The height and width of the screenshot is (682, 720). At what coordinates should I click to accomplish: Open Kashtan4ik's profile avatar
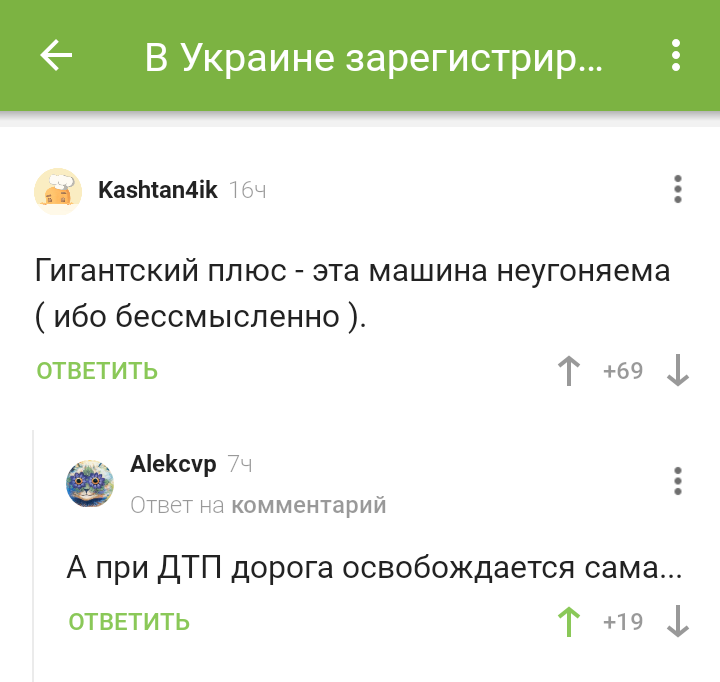point(58,191)
